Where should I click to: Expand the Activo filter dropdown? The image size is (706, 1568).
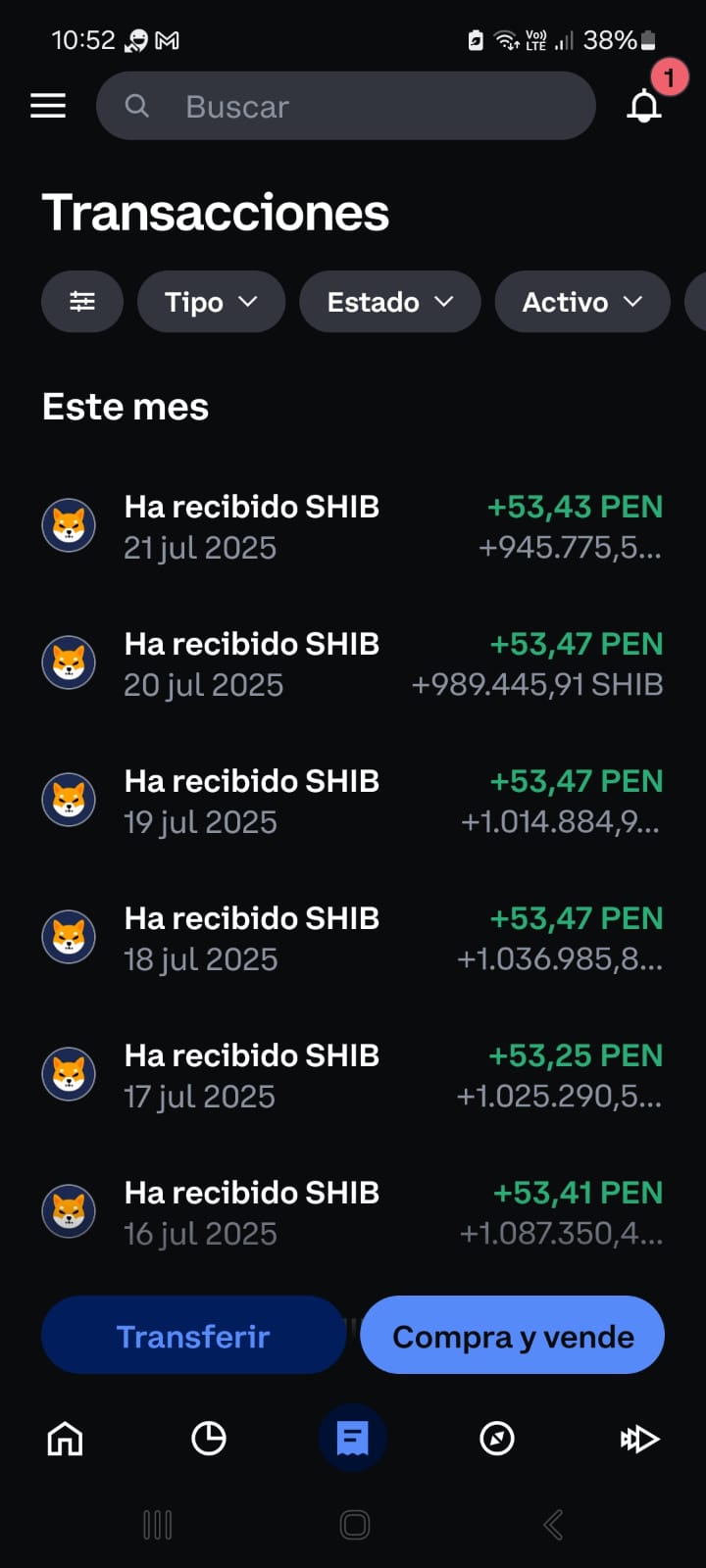click(x=581, y=302)
